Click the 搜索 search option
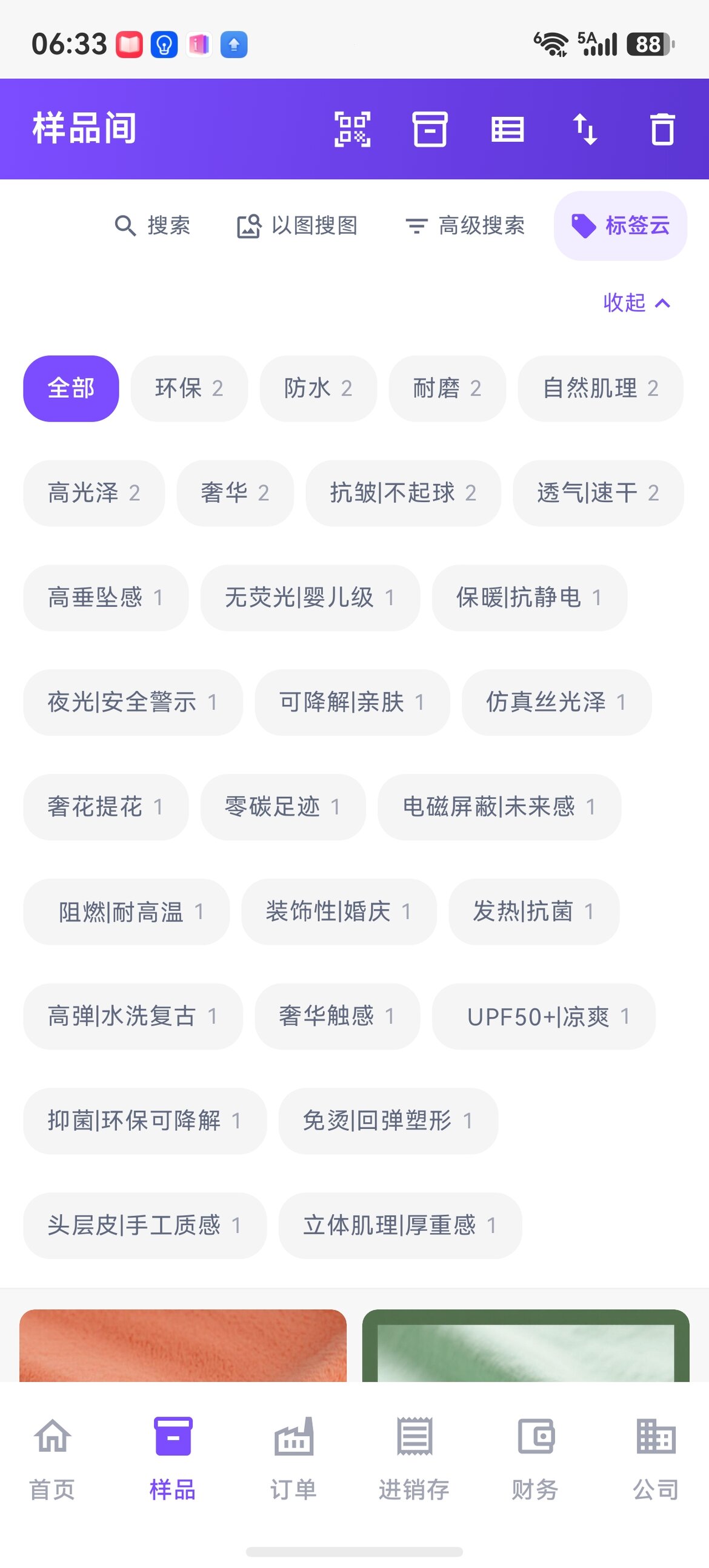The height and width of the screenshot is (1568, 709). 151,225
